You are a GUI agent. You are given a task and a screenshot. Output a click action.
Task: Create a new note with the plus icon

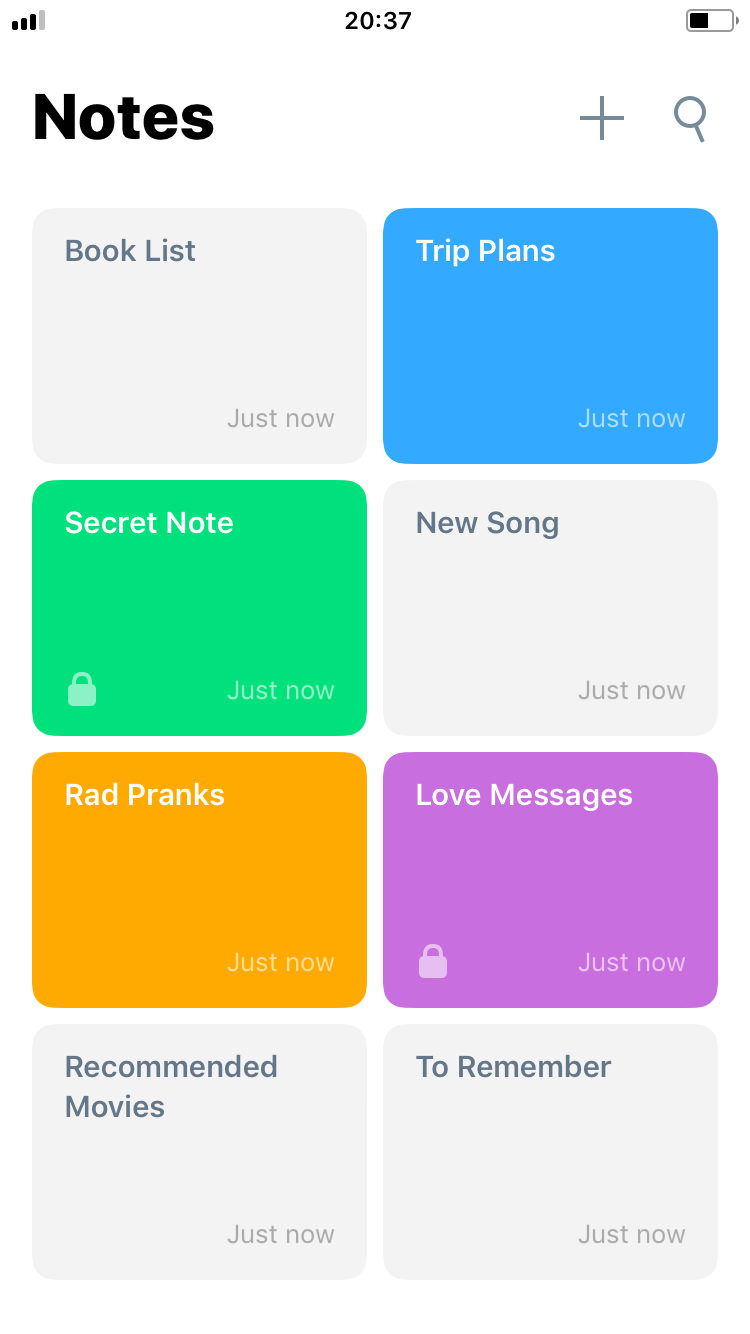pos(601,117)
